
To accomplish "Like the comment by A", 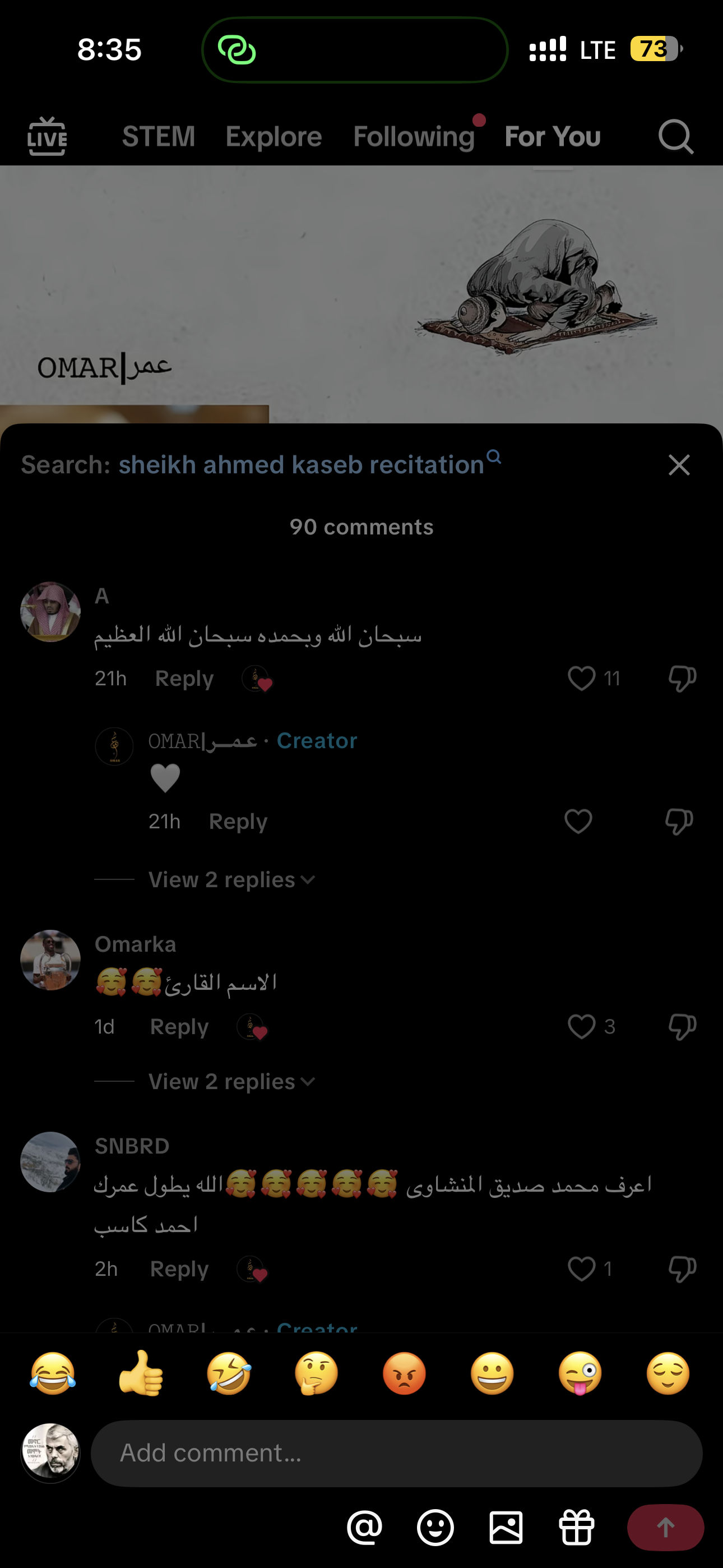I will tap(581, 678).
